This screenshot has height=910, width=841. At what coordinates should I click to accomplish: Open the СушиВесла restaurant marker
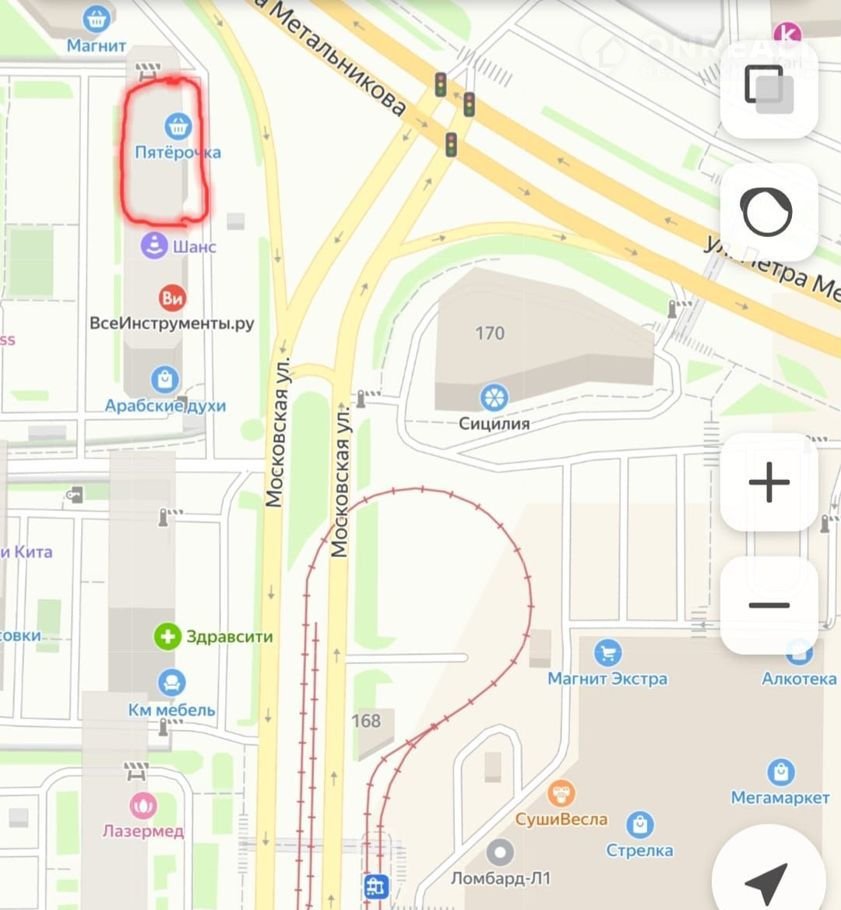click(x=561, y=795)
